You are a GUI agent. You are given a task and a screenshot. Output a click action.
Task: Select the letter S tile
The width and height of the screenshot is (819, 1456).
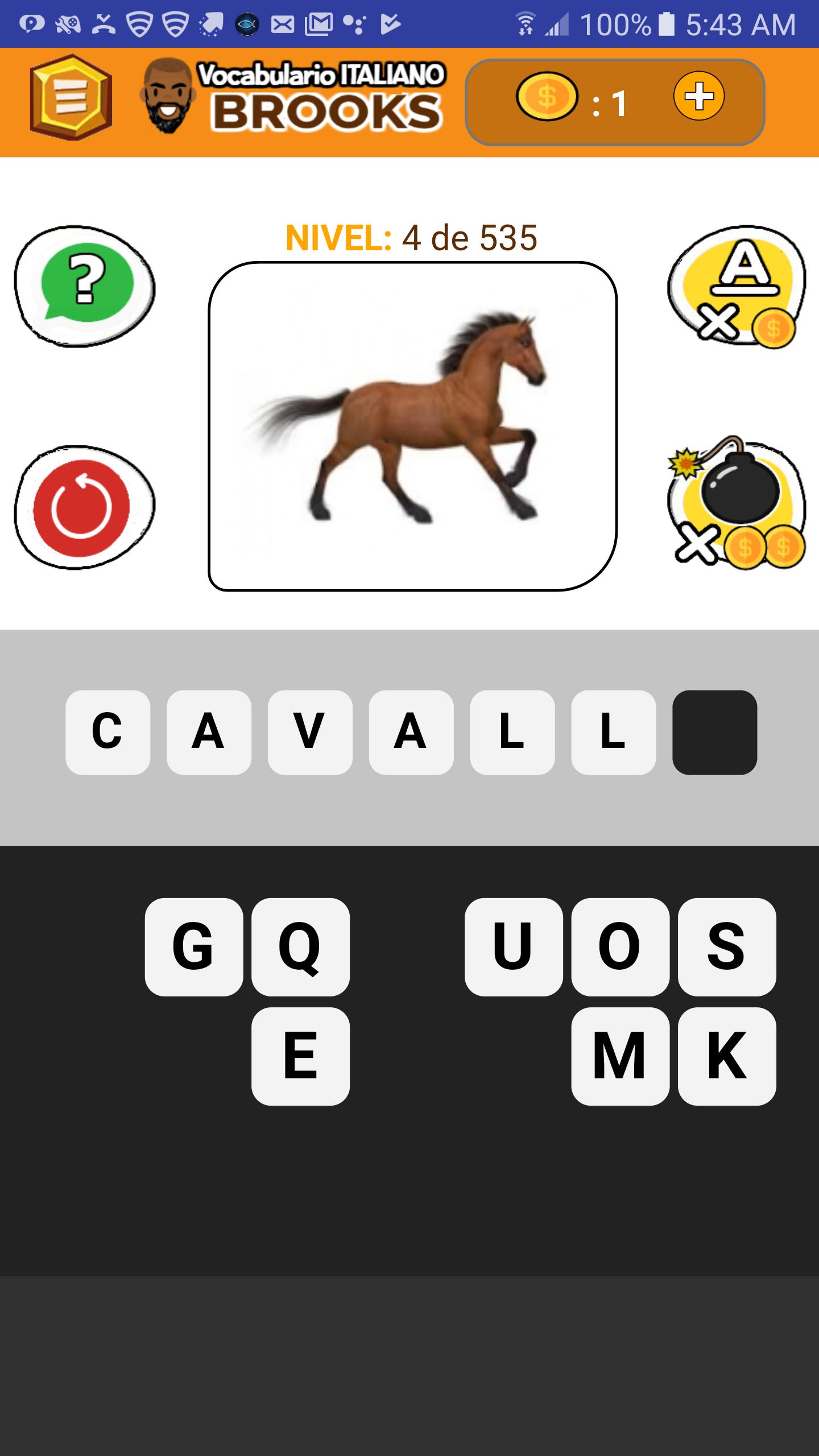click(726, 947)
